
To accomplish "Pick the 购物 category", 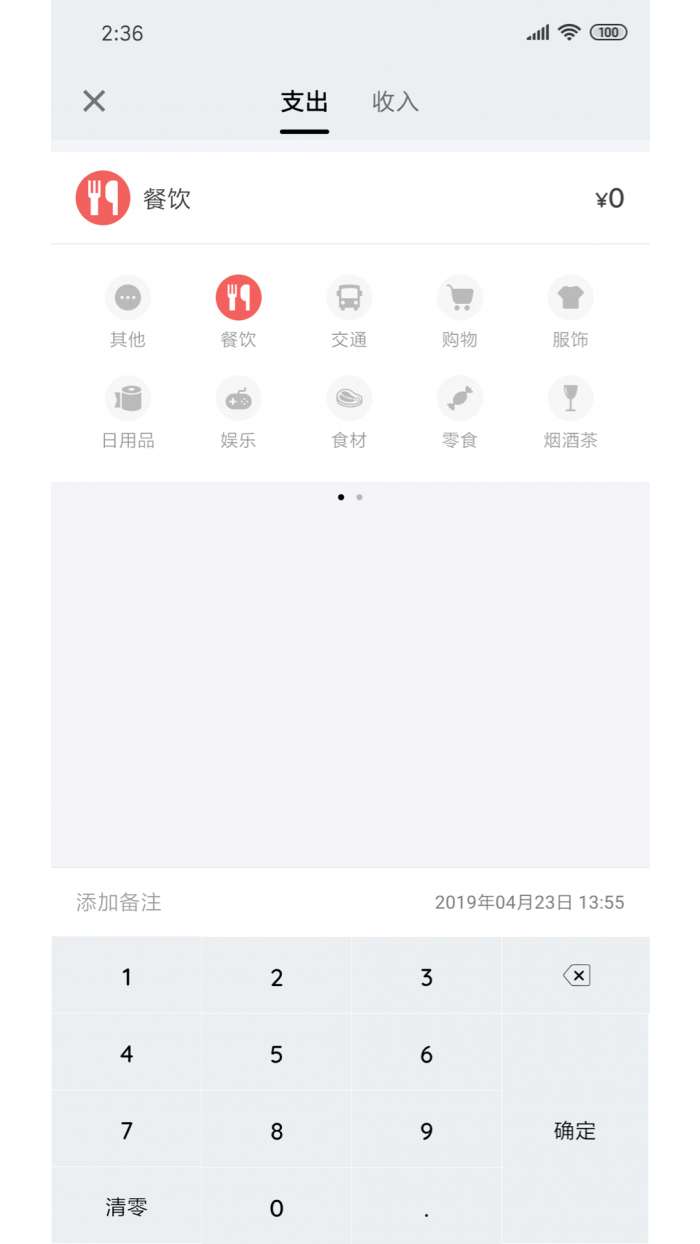I will click(460, 298).
